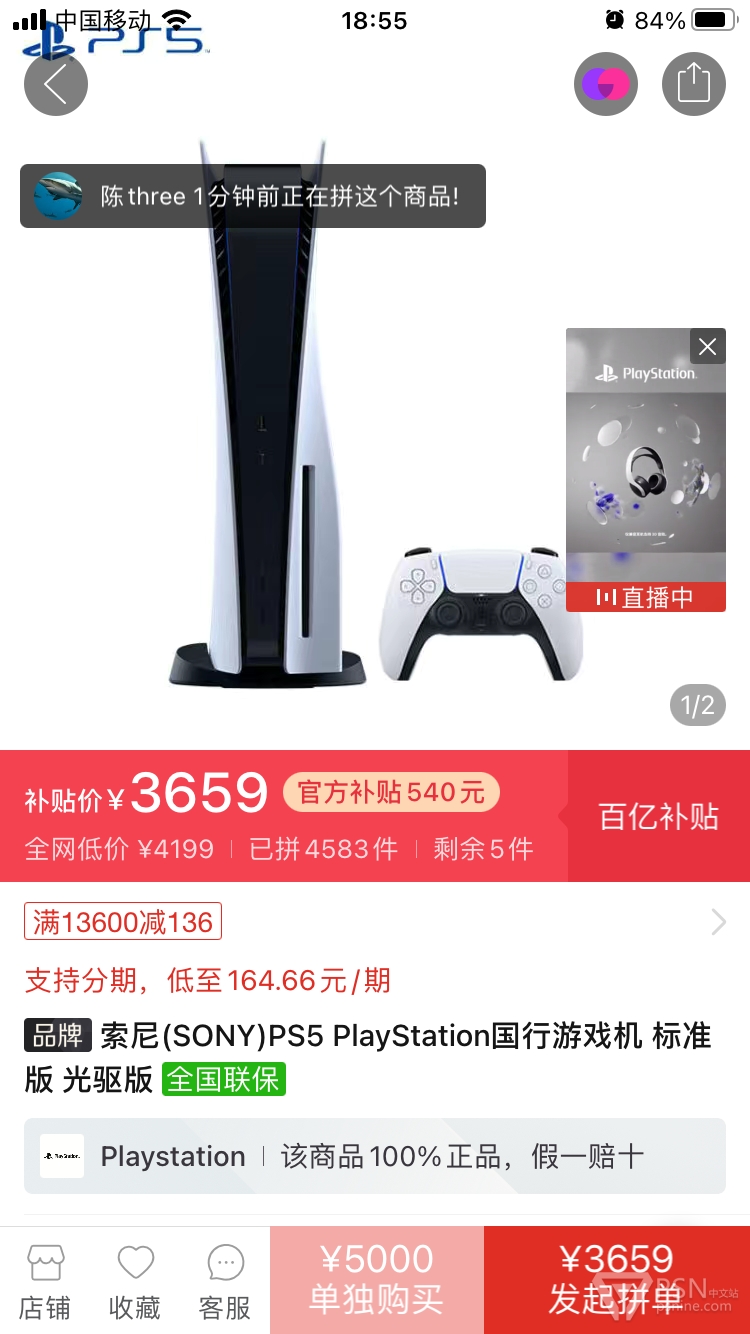Open the purple-pink circles icon
750x1334 pixels.
pos(605,84)
